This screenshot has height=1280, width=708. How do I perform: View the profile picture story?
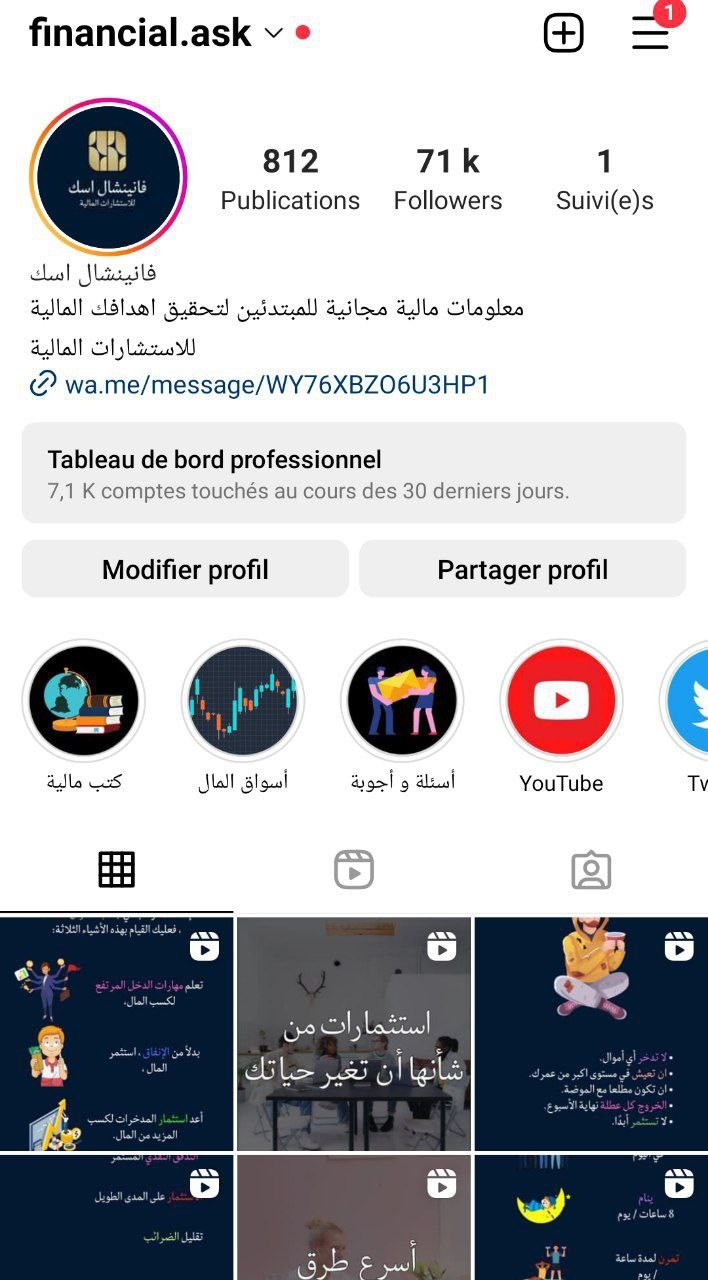click(109, 178)
